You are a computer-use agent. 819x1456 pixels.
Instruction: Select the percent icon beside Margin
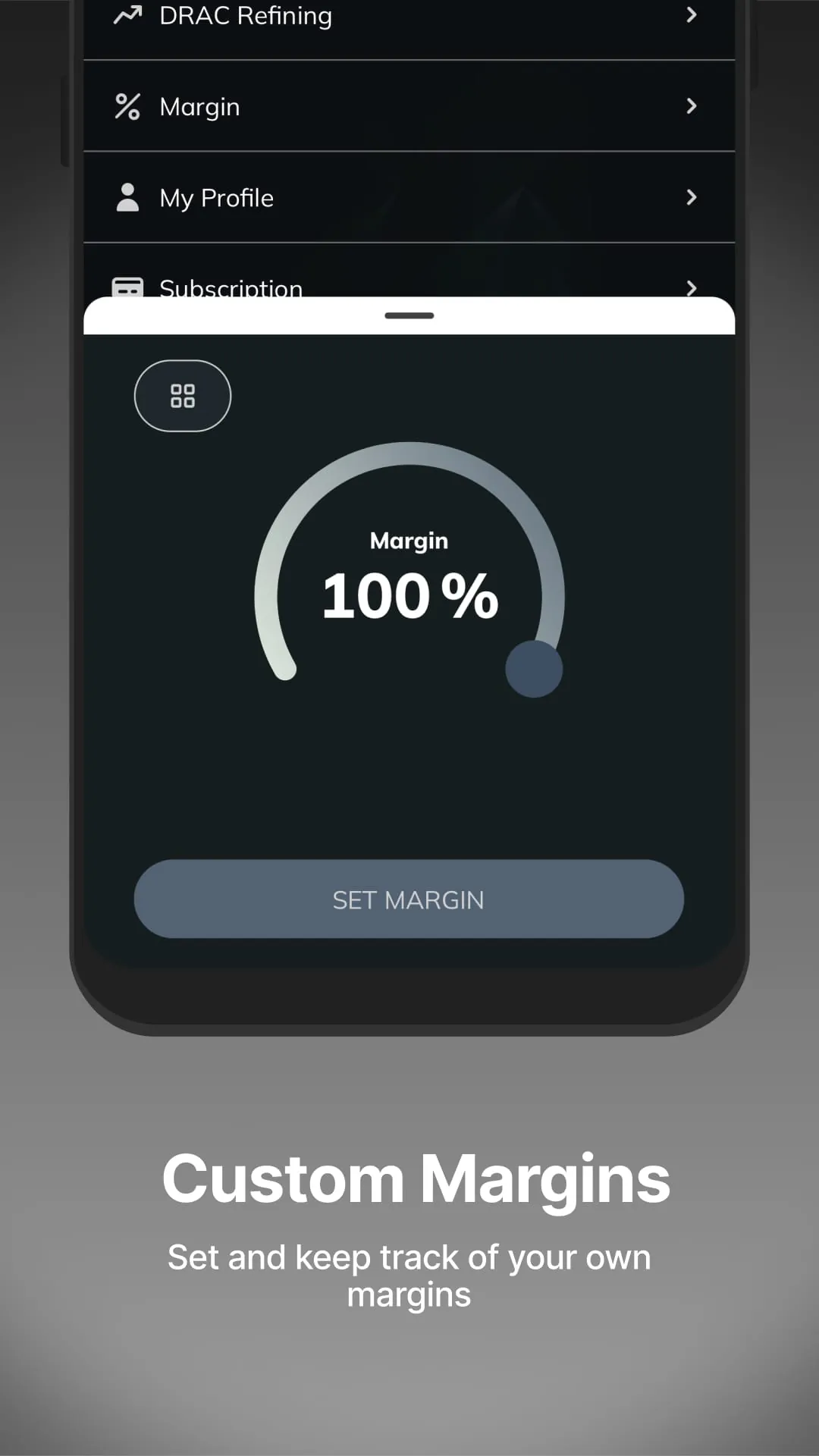click(127, 106)
